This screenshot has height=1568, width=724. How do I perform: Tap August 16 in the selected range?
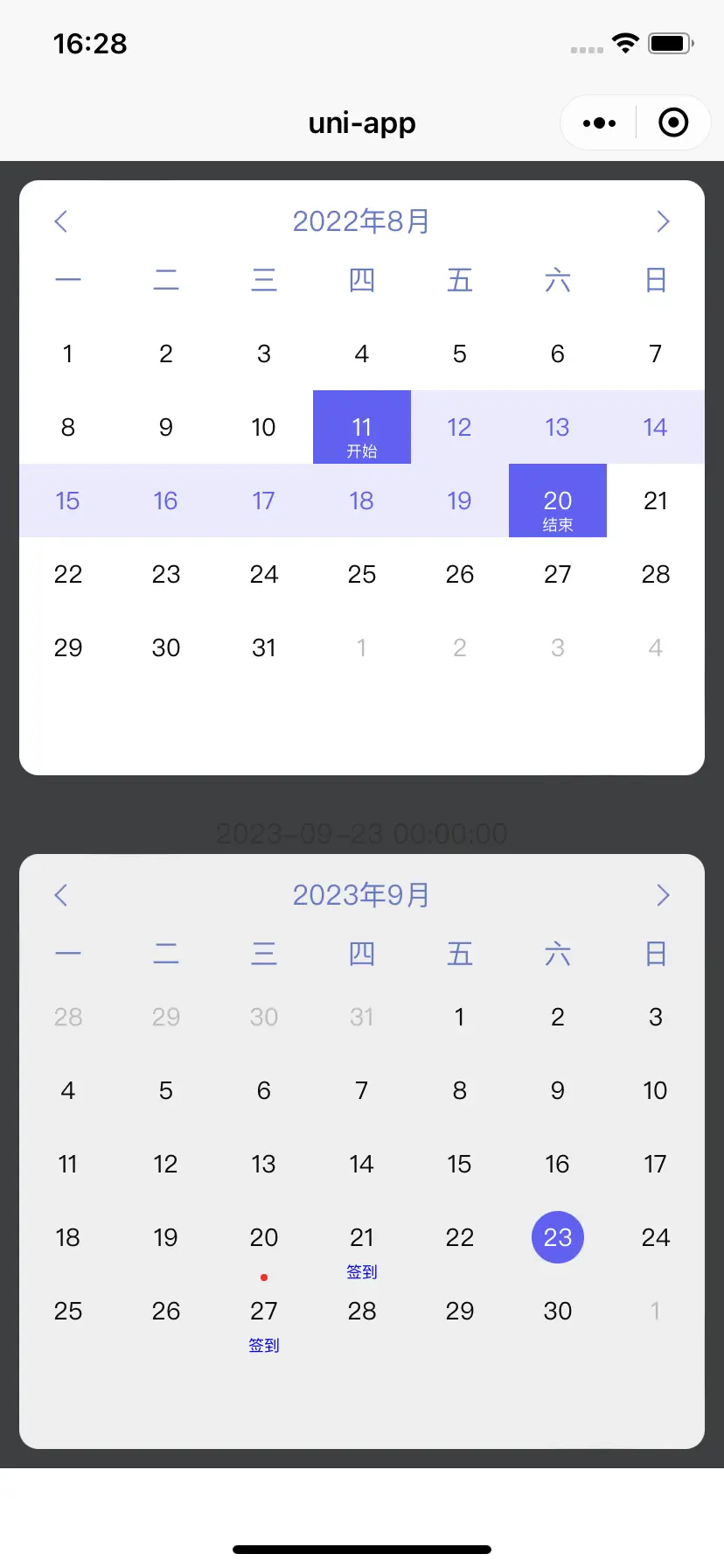coord(166,501)
